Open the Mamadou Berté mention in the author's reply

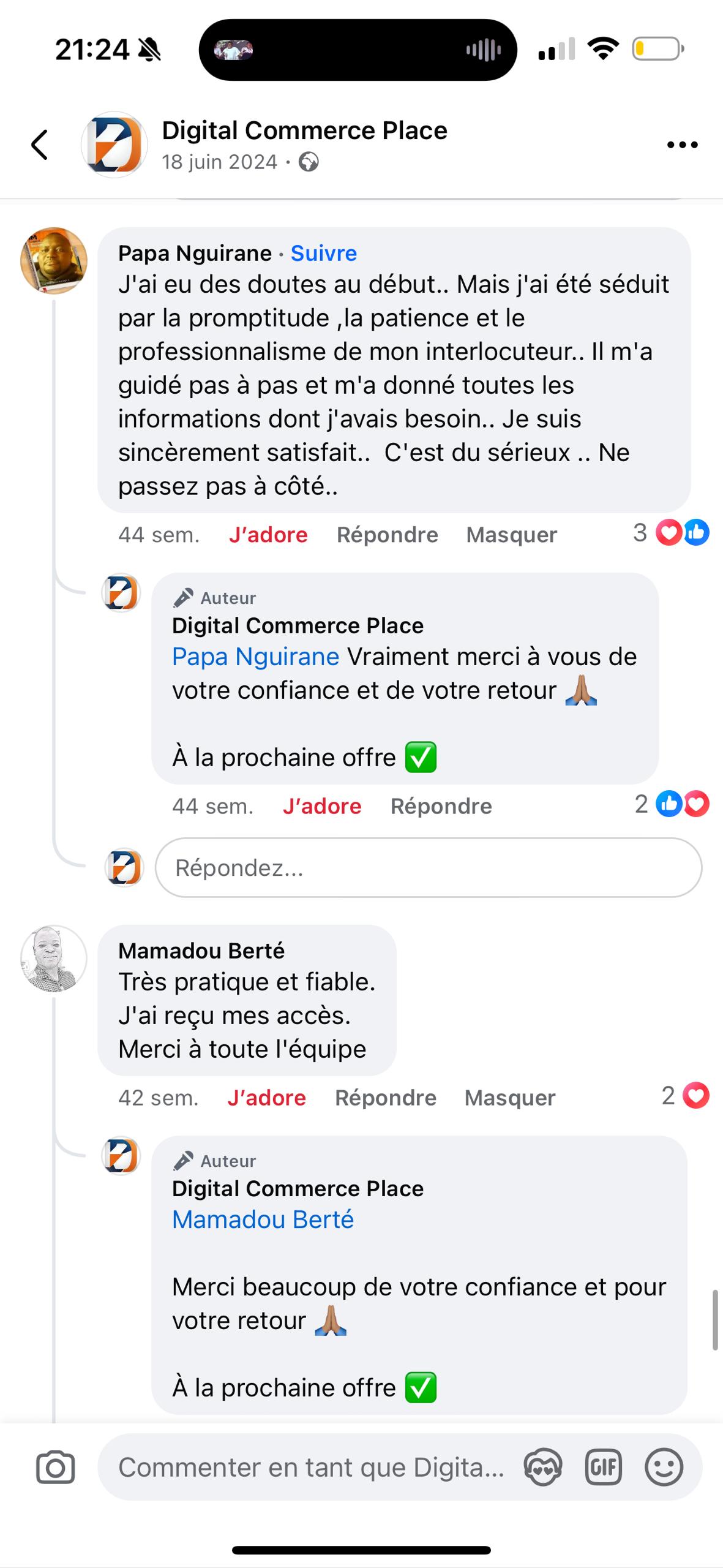click(x=263, y=1219)
